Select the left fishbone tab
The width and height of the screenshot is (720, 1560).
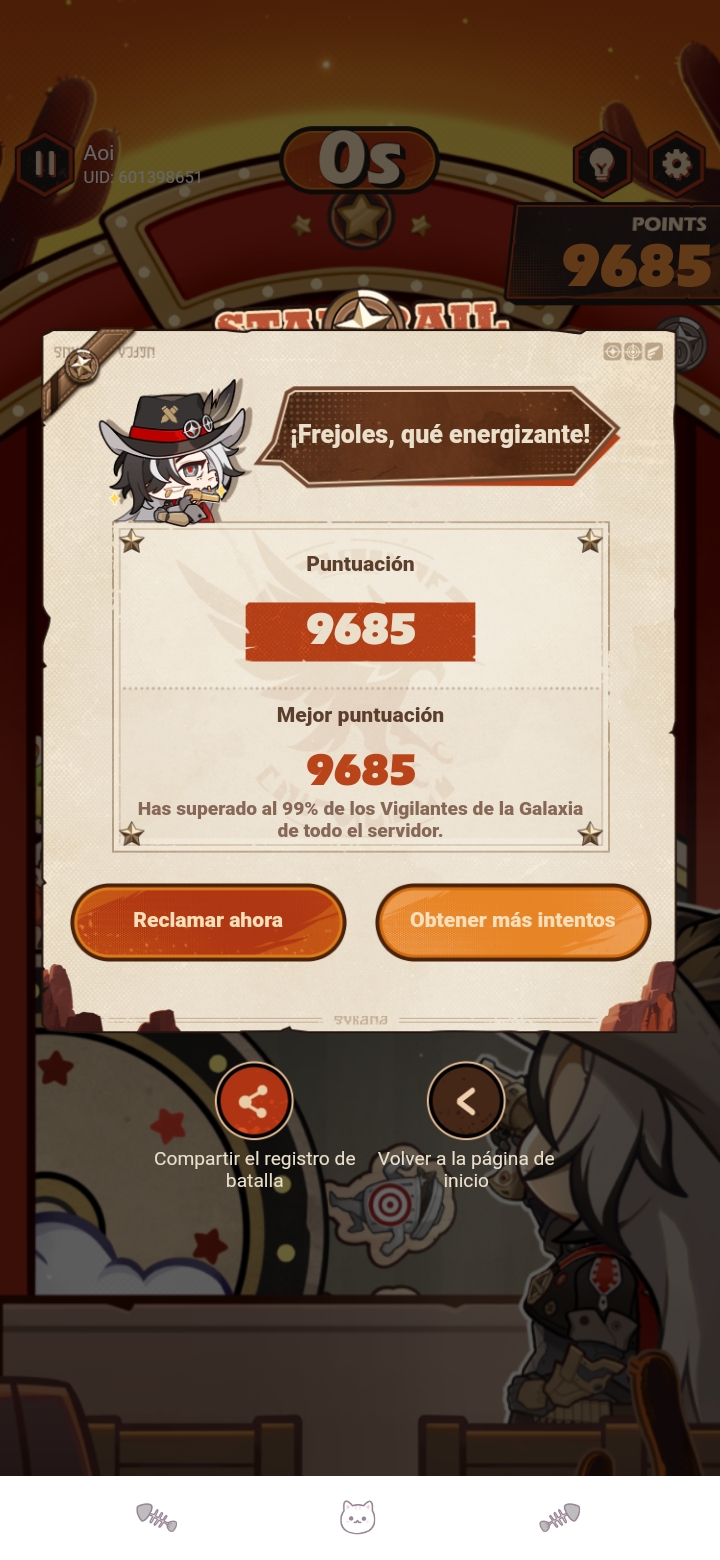point(157,1518)
